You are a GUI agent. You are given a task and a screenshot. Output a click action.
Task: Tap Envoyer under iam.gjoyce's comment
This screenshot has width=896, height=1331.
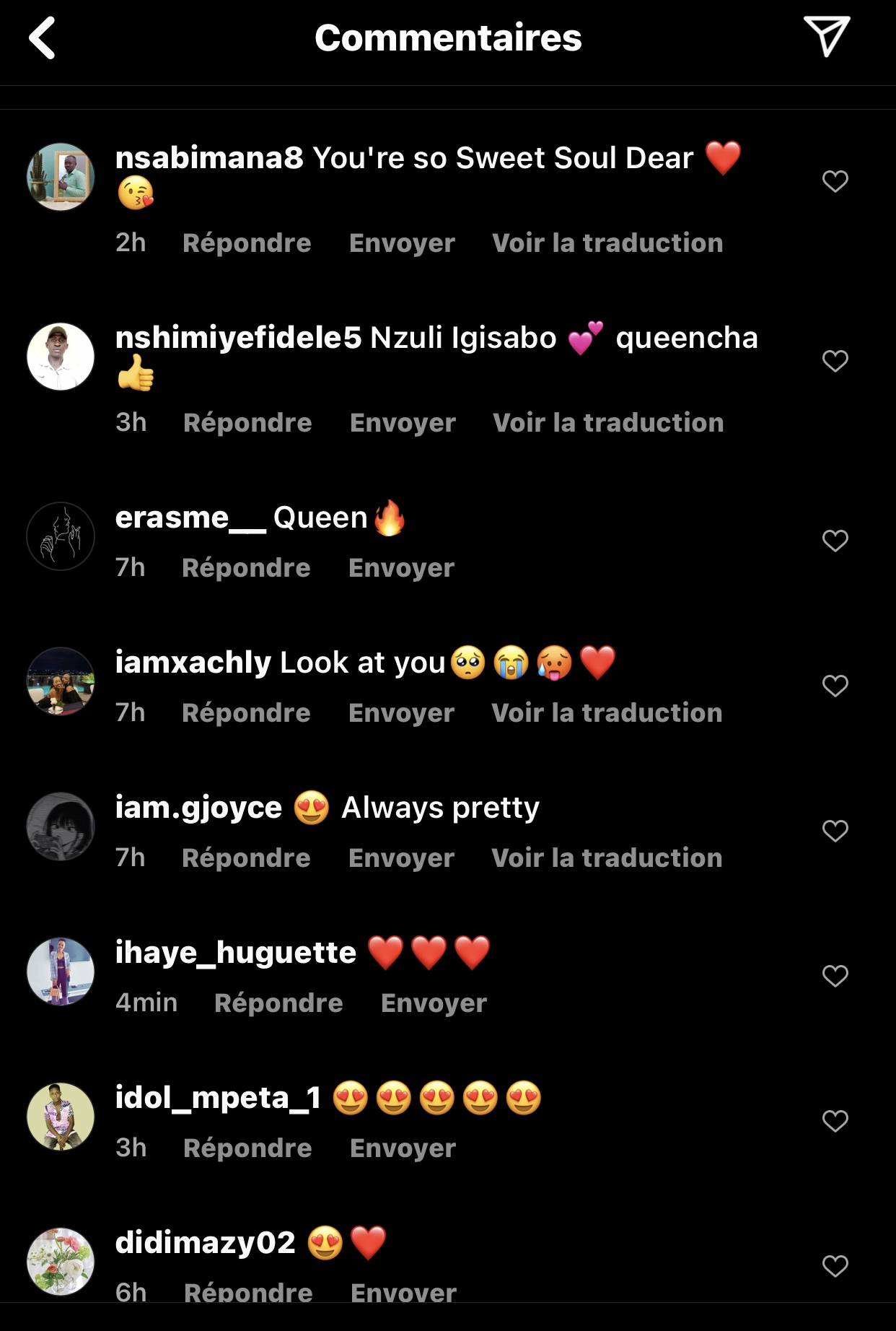pyautogui.click(x=401, y=858)
